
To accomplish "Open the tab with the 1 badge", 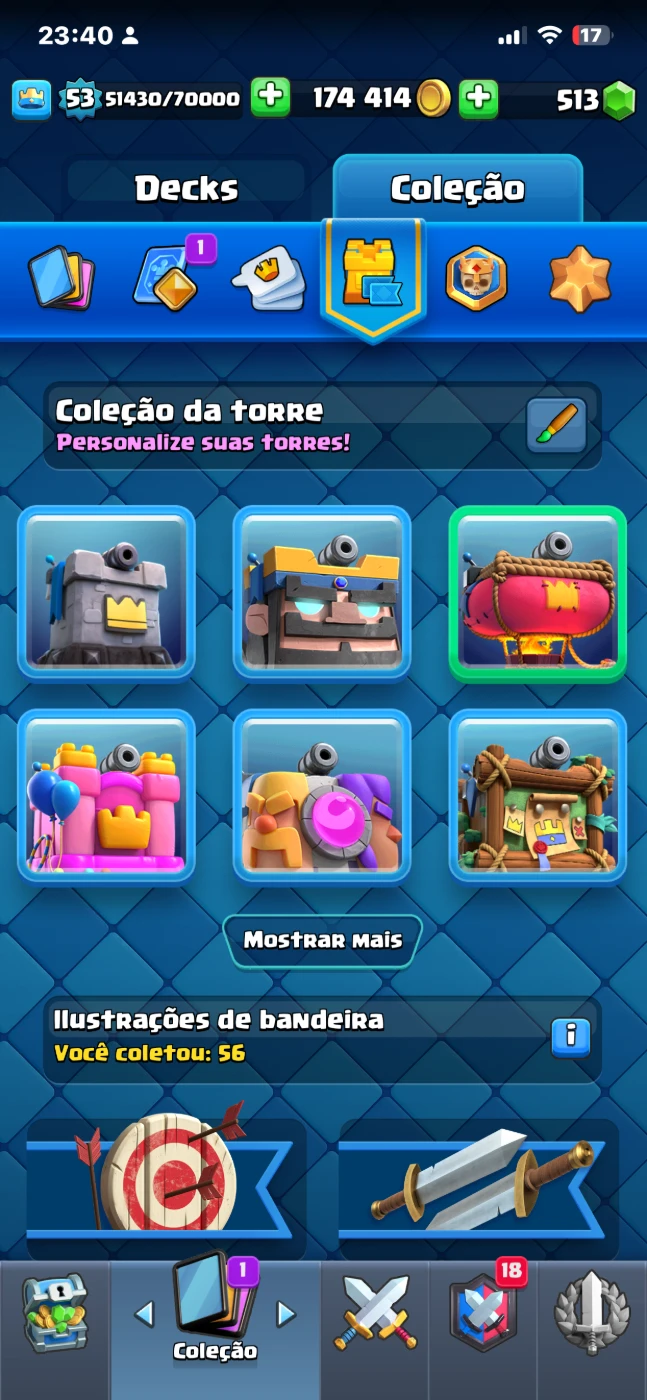I will 167,277.
